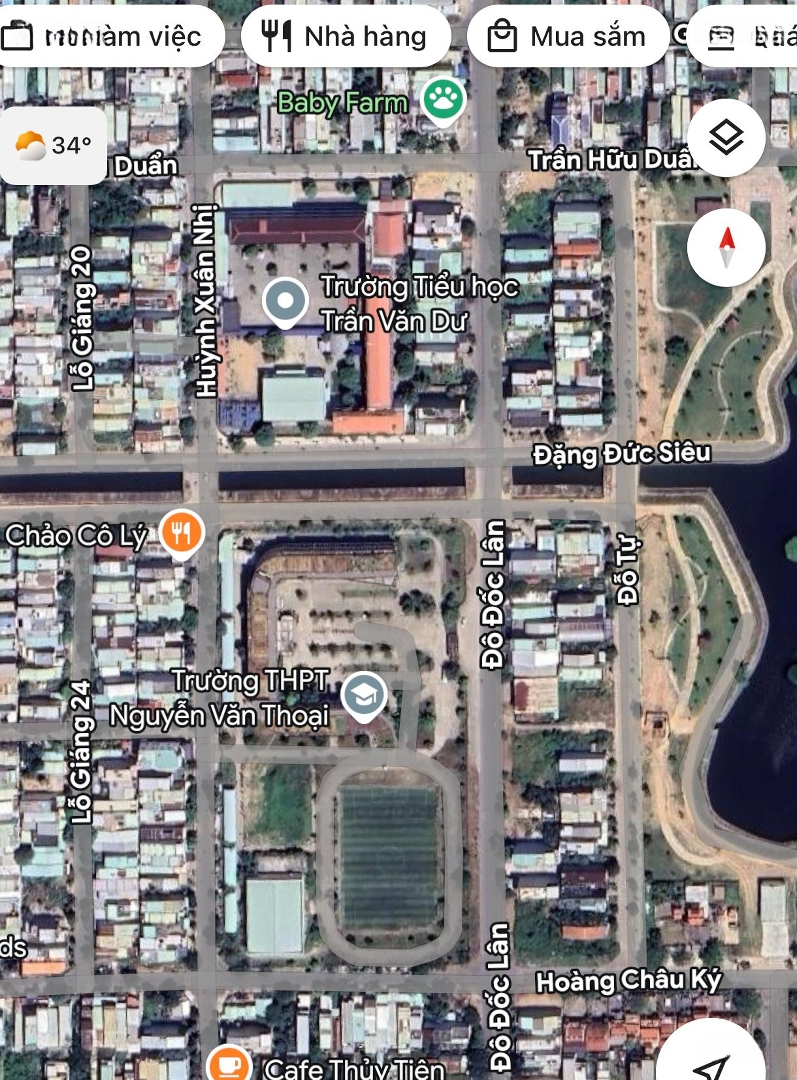797x1080 pixels.
Task: Tap the compass to reset north
Action: 726,248
